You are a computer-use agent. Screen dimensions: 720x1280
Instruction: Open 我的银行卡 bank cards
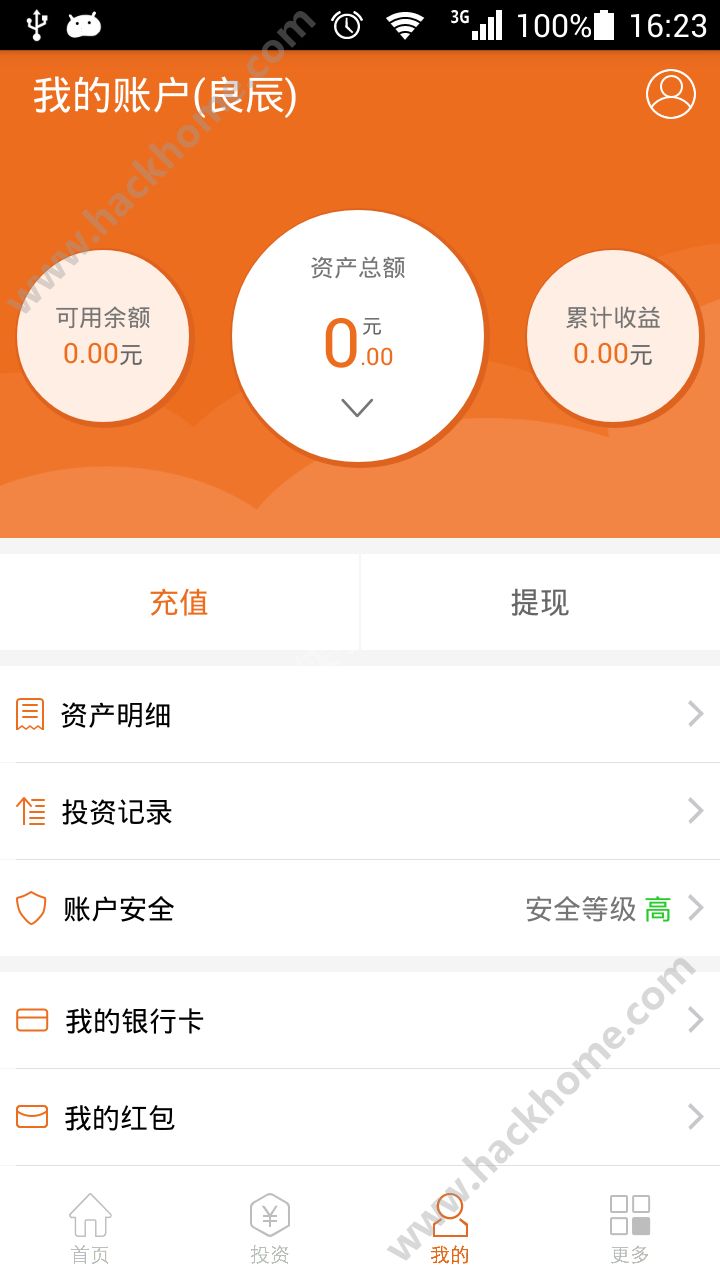click(360, 1020)
